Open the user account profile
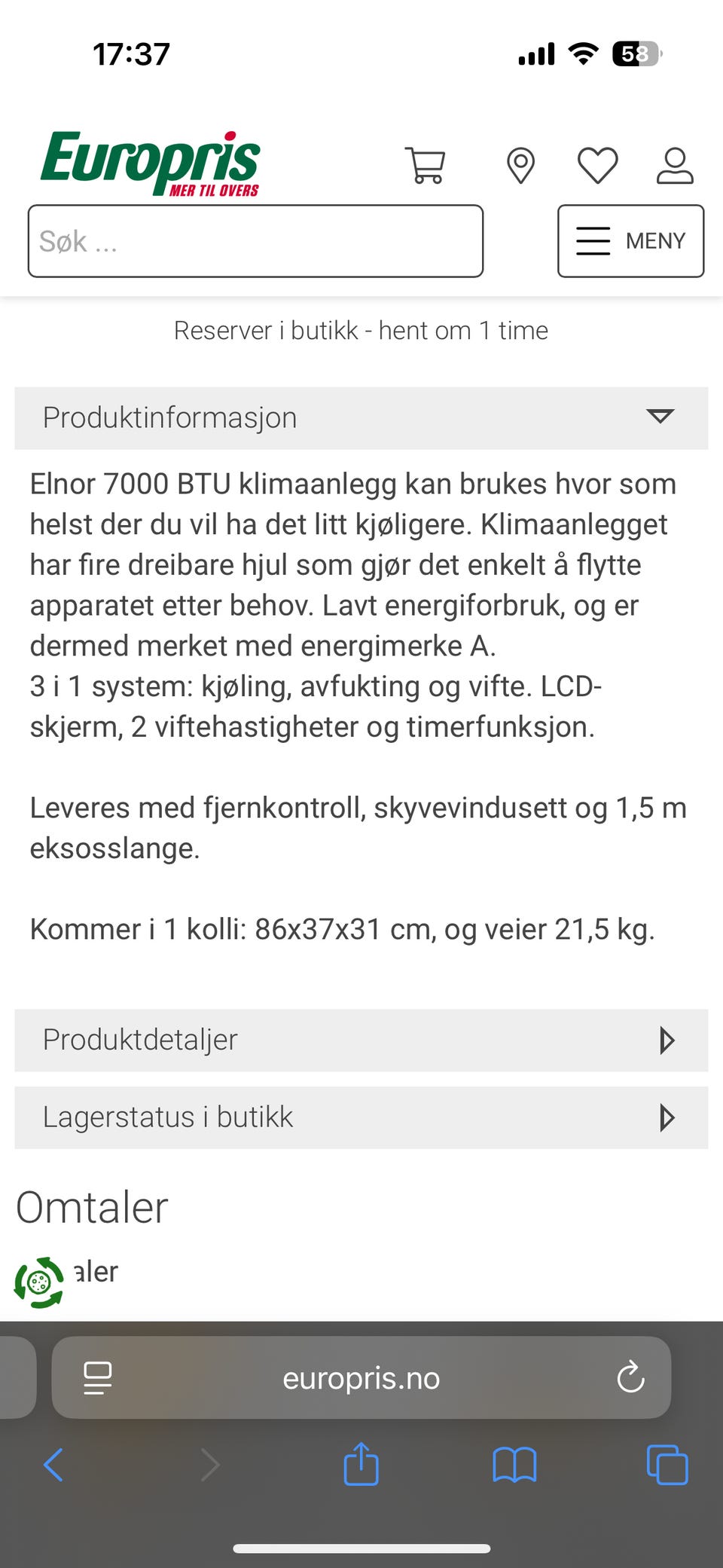Image resolution: width=723 pixels, height=1568 pixels. pos(675,166)
